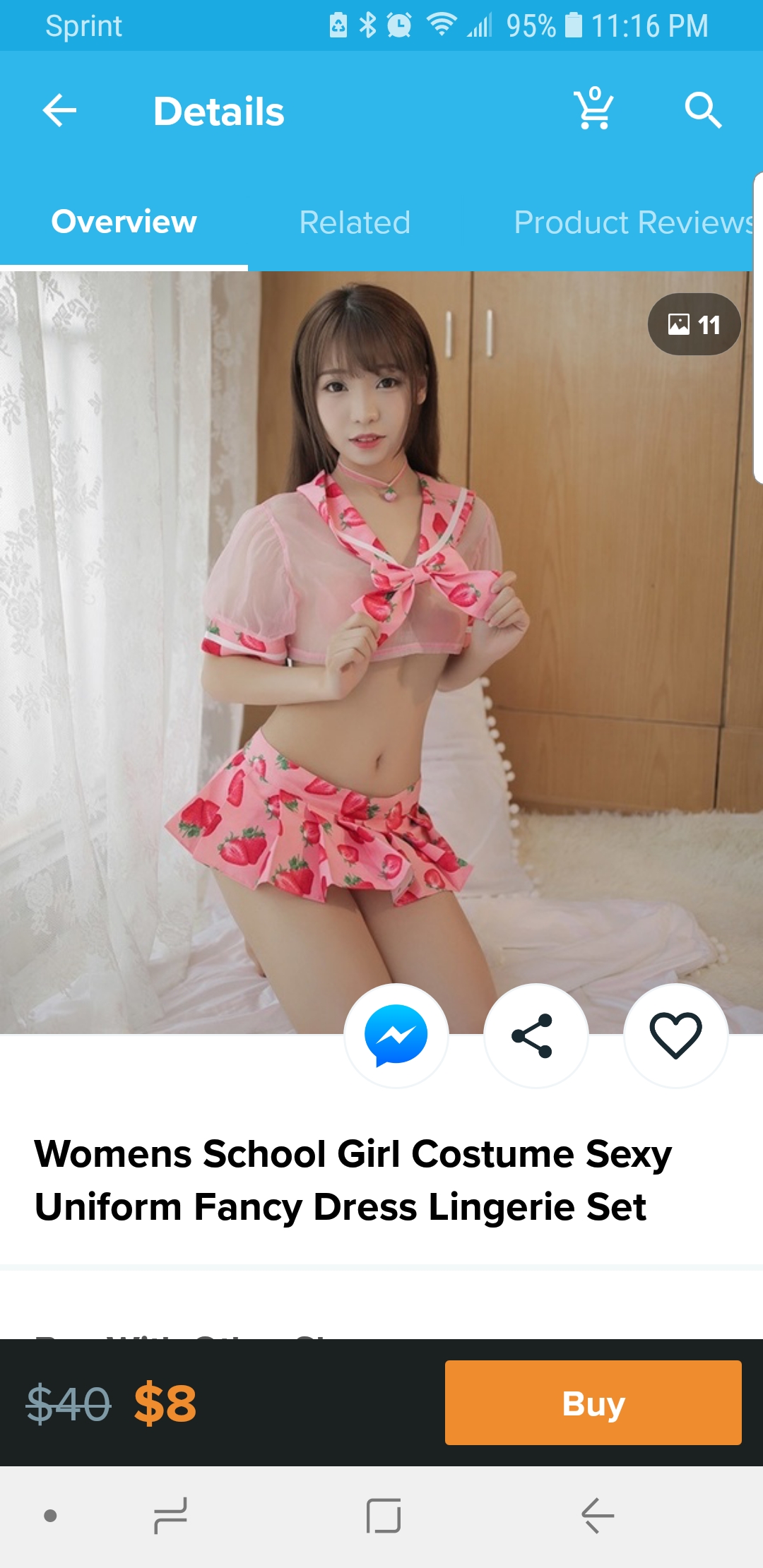The width and height of the screenshot is (763, 1568).
Task: Open the 11-photo gallery counter
Action: coord(694,324)
